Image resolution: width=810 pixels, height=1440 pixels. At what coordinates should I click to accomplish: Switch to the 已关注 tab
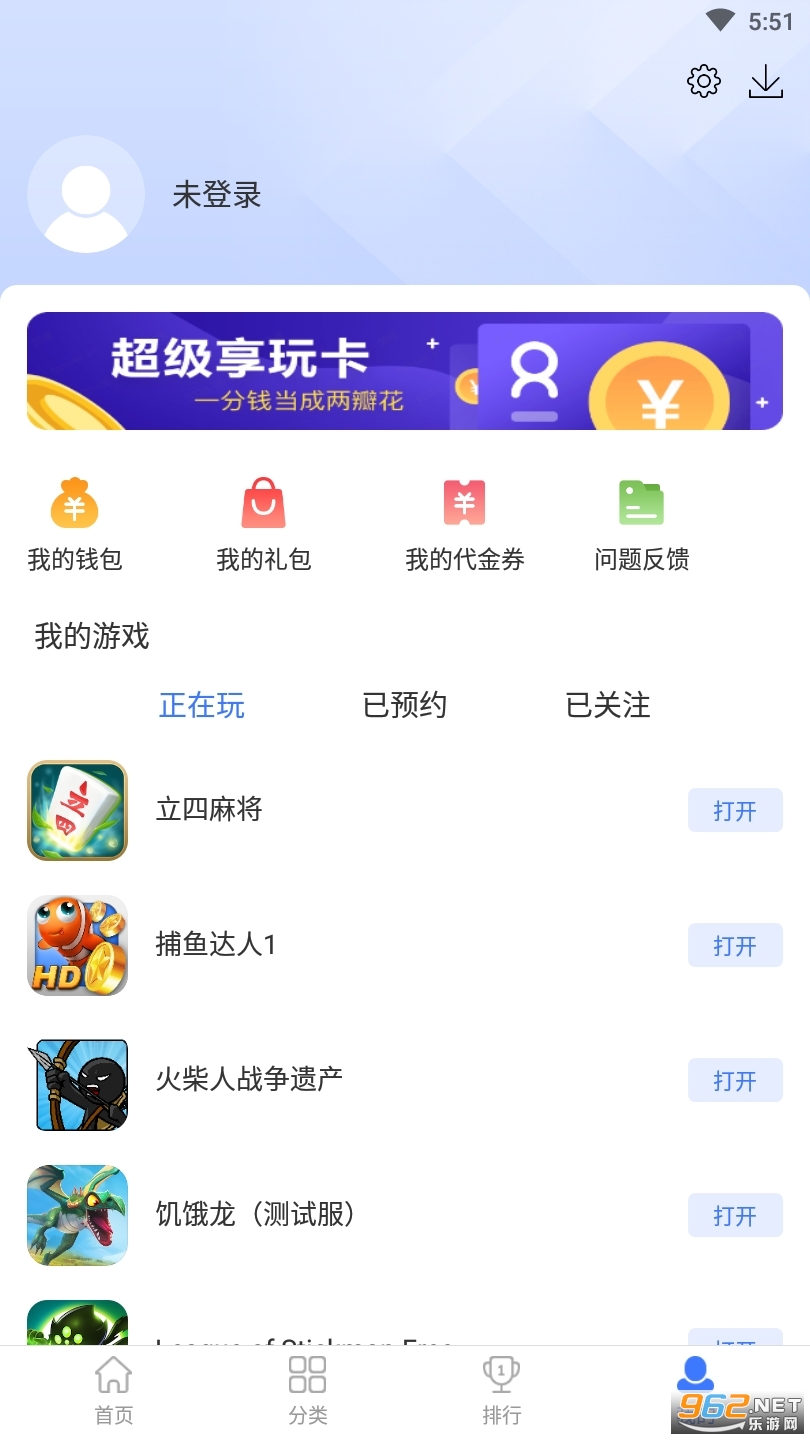point(608,706)
